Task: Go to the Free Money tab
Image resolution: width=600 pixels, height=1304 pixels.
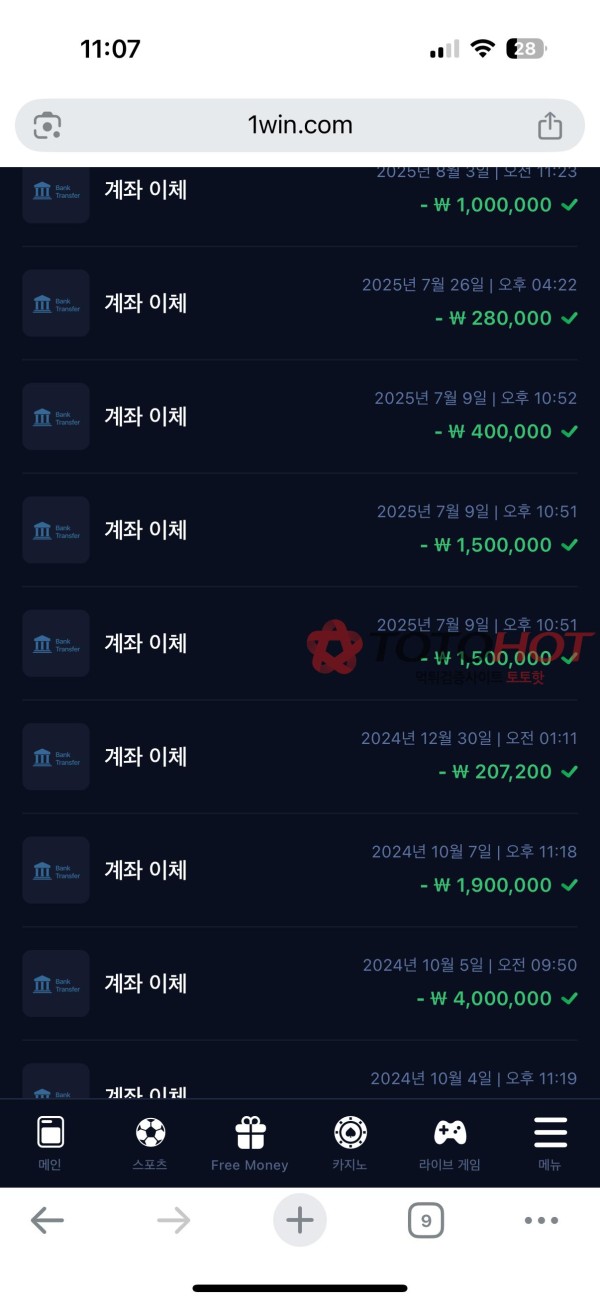Action: [250, 1143]
